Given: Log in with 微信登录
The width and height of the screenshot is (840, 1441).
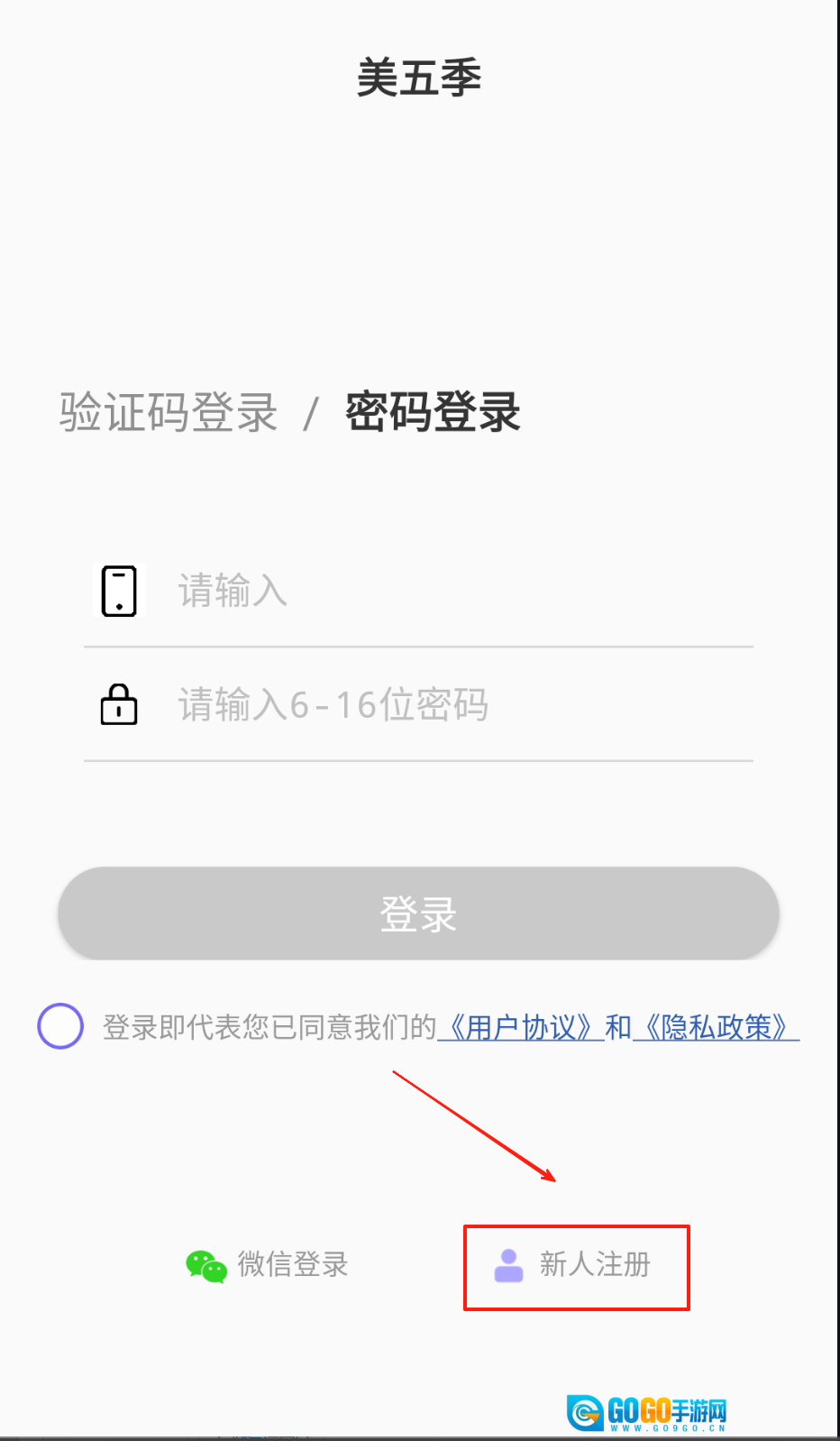Looking at the screenshot, I should 268,1265.
